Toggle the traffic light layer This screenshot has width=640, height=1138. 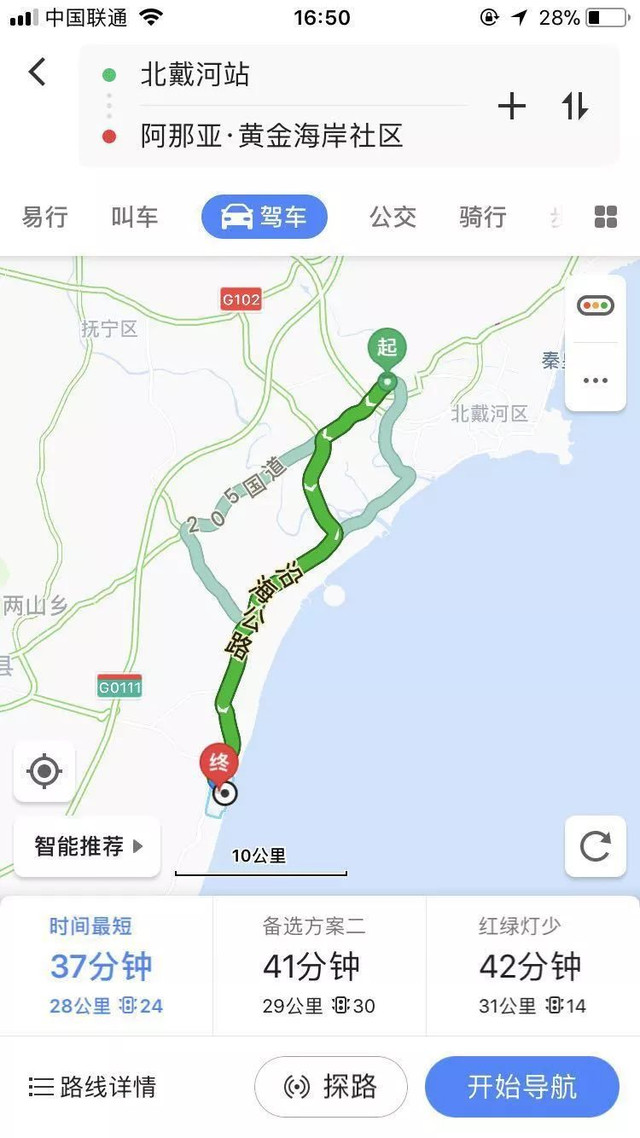coord(595,305)
